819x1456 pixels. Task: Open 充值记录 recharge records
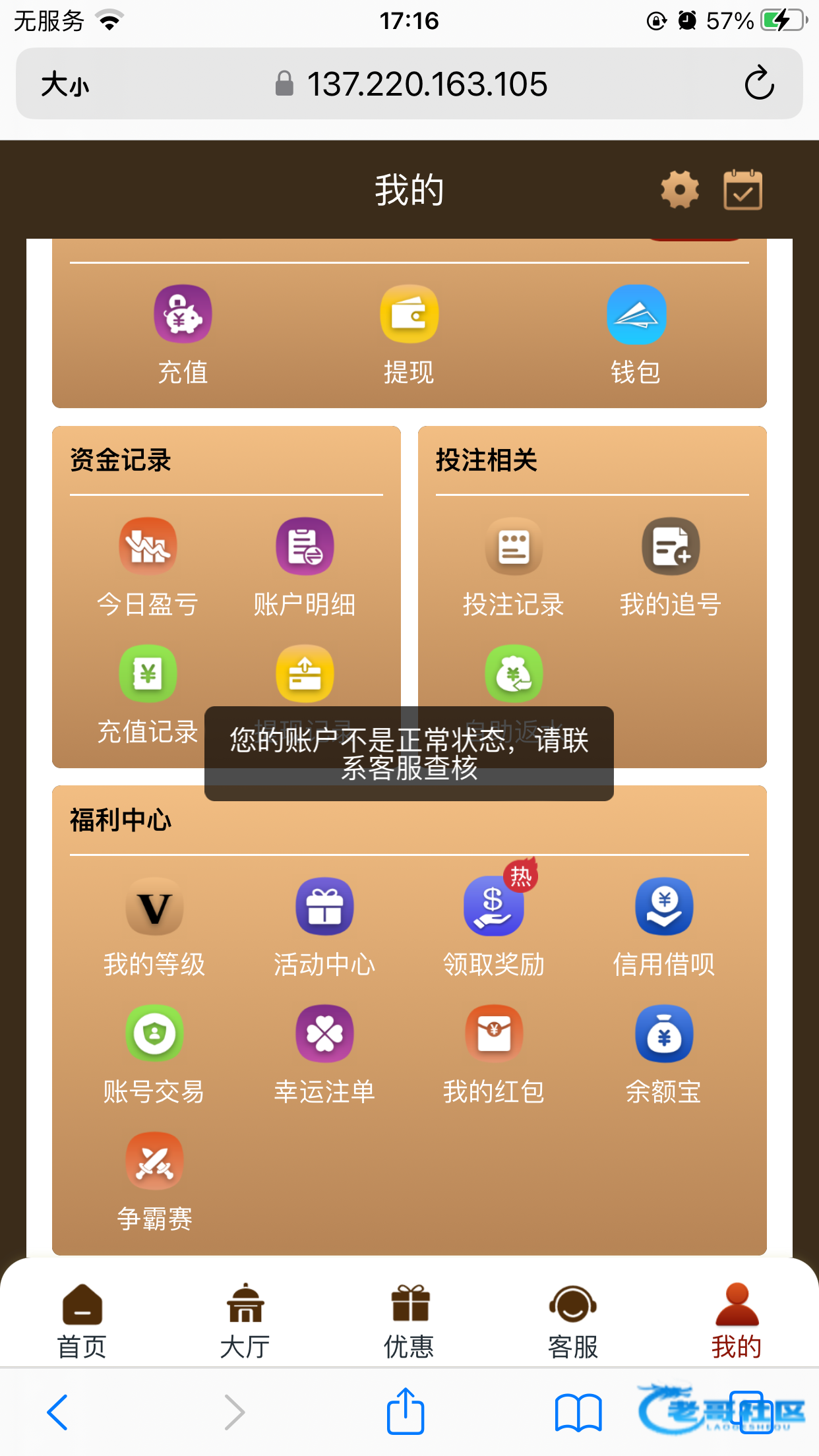pos(148,695)
